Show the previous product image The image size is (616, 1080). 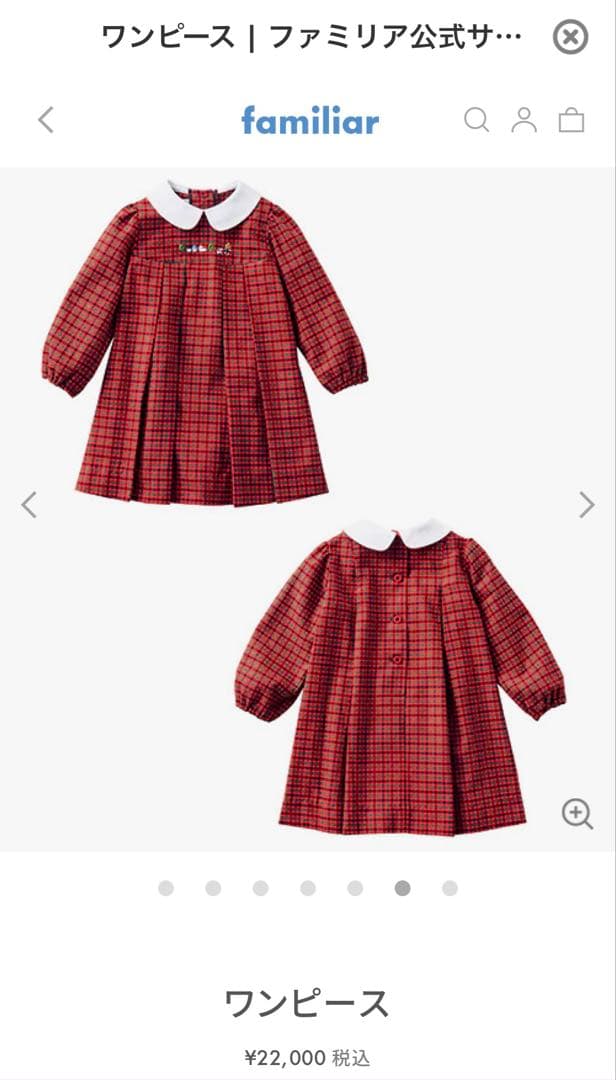tap(29, 504)
